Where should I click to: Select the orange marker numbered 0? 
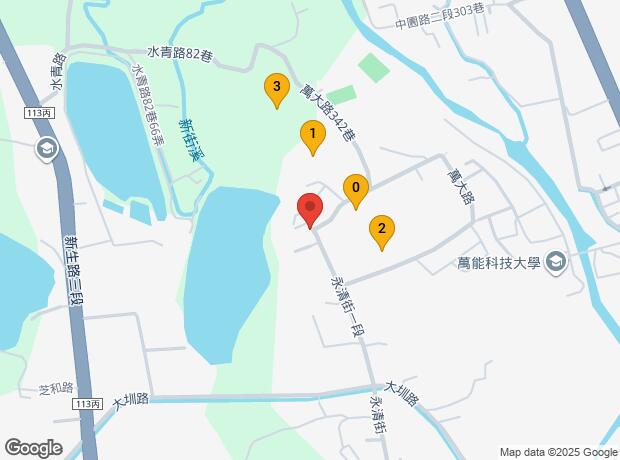click(x=355, y=188)
